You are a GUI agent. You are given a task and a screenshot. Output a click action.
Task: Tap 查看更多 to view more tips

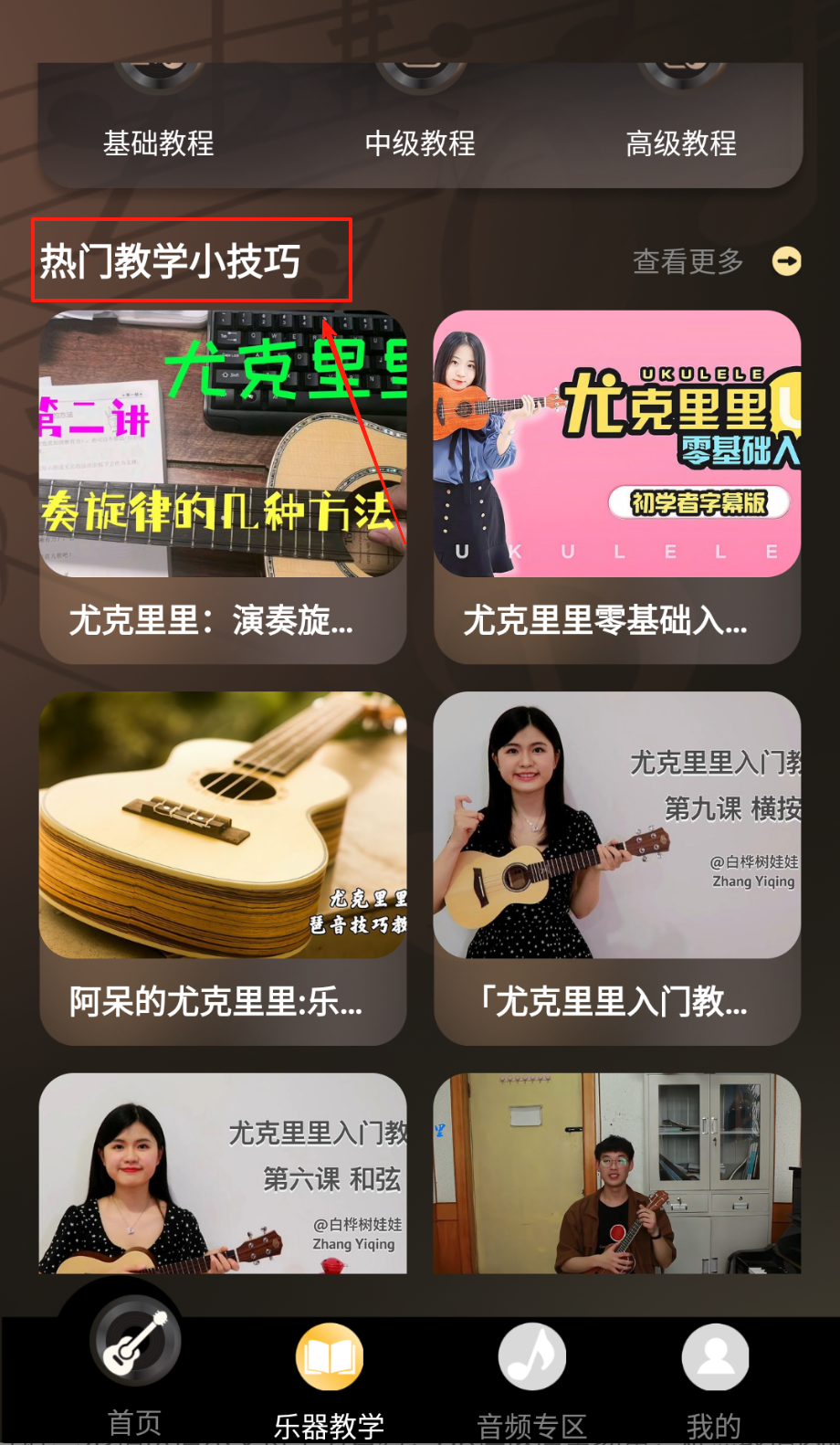716,262
